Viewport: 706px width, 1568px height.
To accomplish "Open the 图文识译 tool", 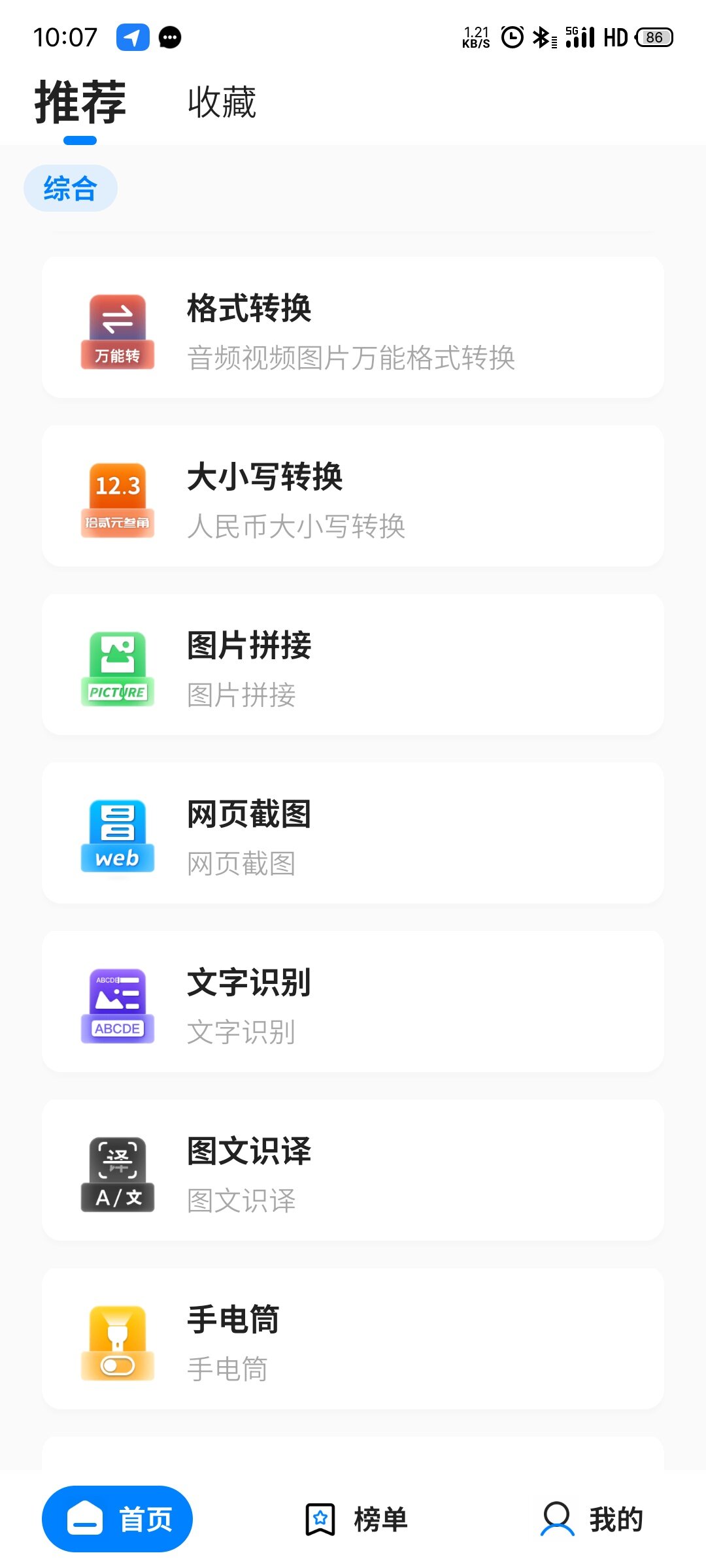I will pyautogui.click(x=353, y=1170).
